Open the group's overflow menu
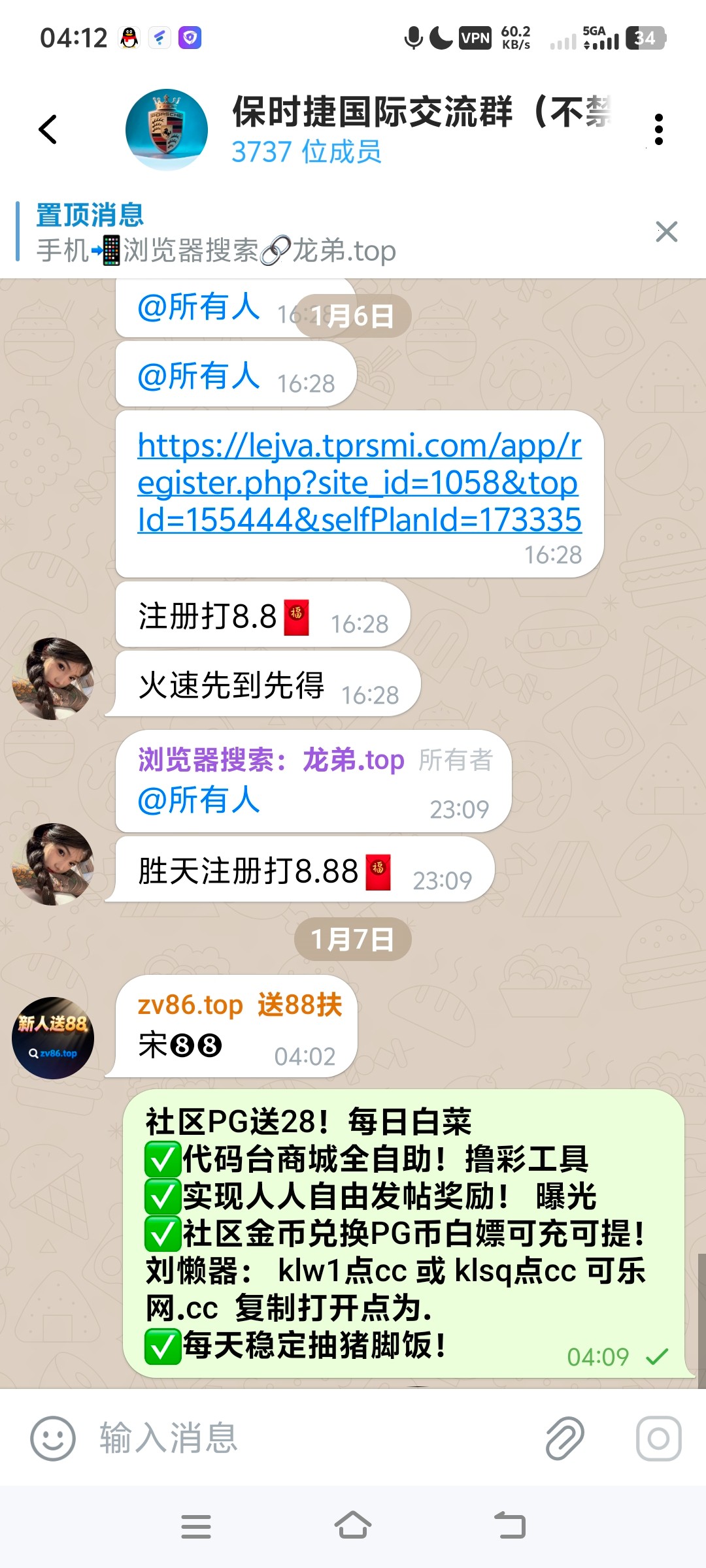The height and width of the screenshot is (1568, 706). pyautogui.click(x=658, y=129)
